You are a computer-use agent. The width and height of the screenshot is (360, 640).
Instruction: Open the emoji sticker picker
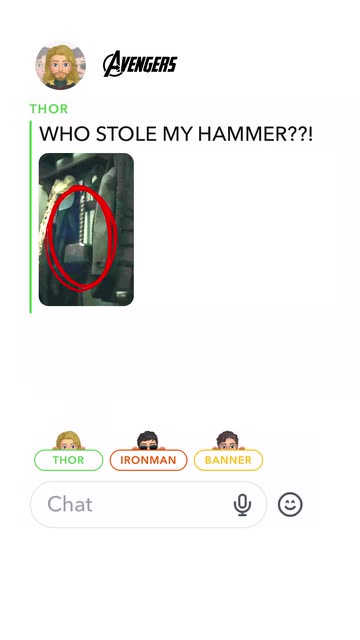[290, 505]
